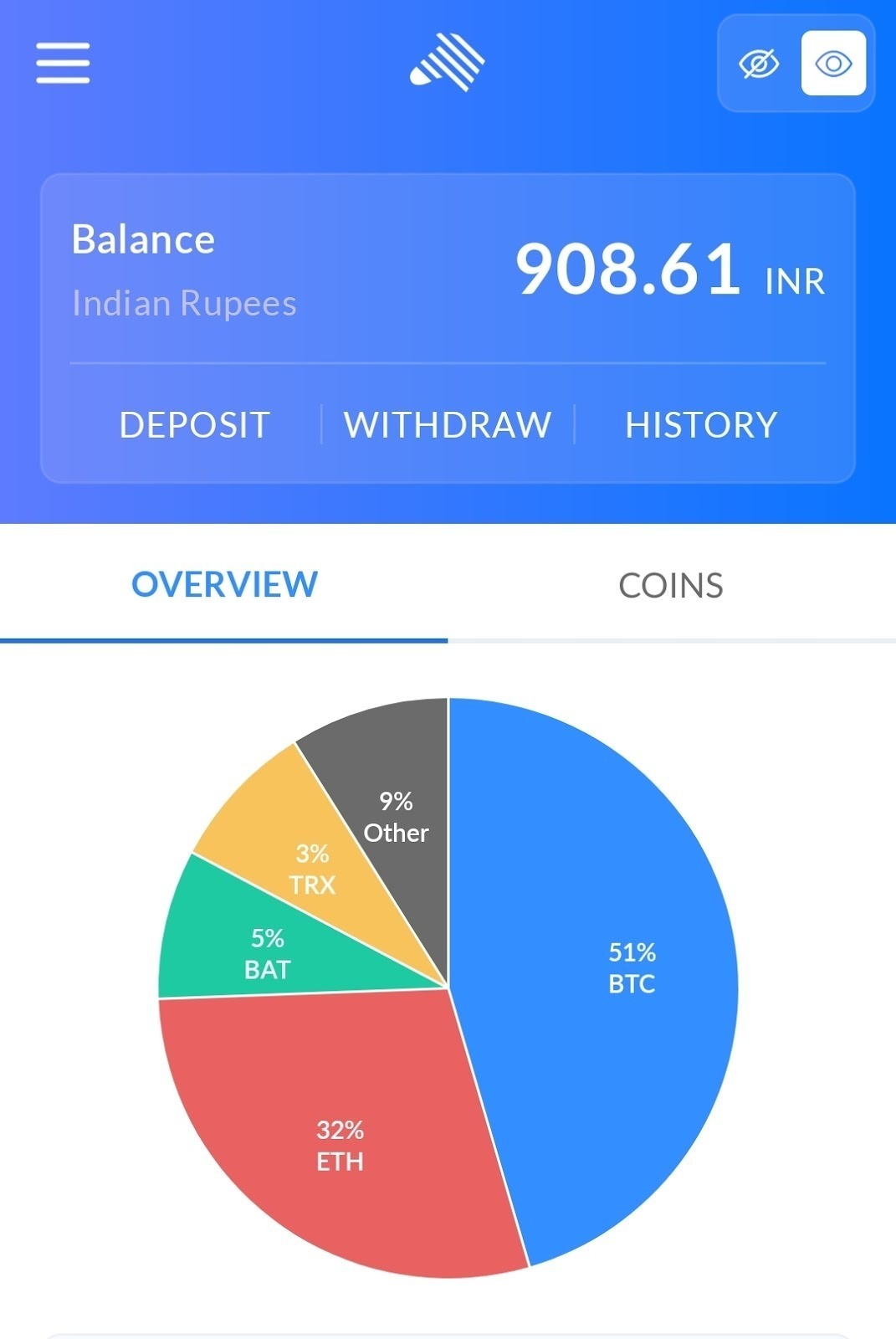Screen dimensions: 896x1339
Task: Select the 51% BTC pie slice
Action: (x=632, y=967)
